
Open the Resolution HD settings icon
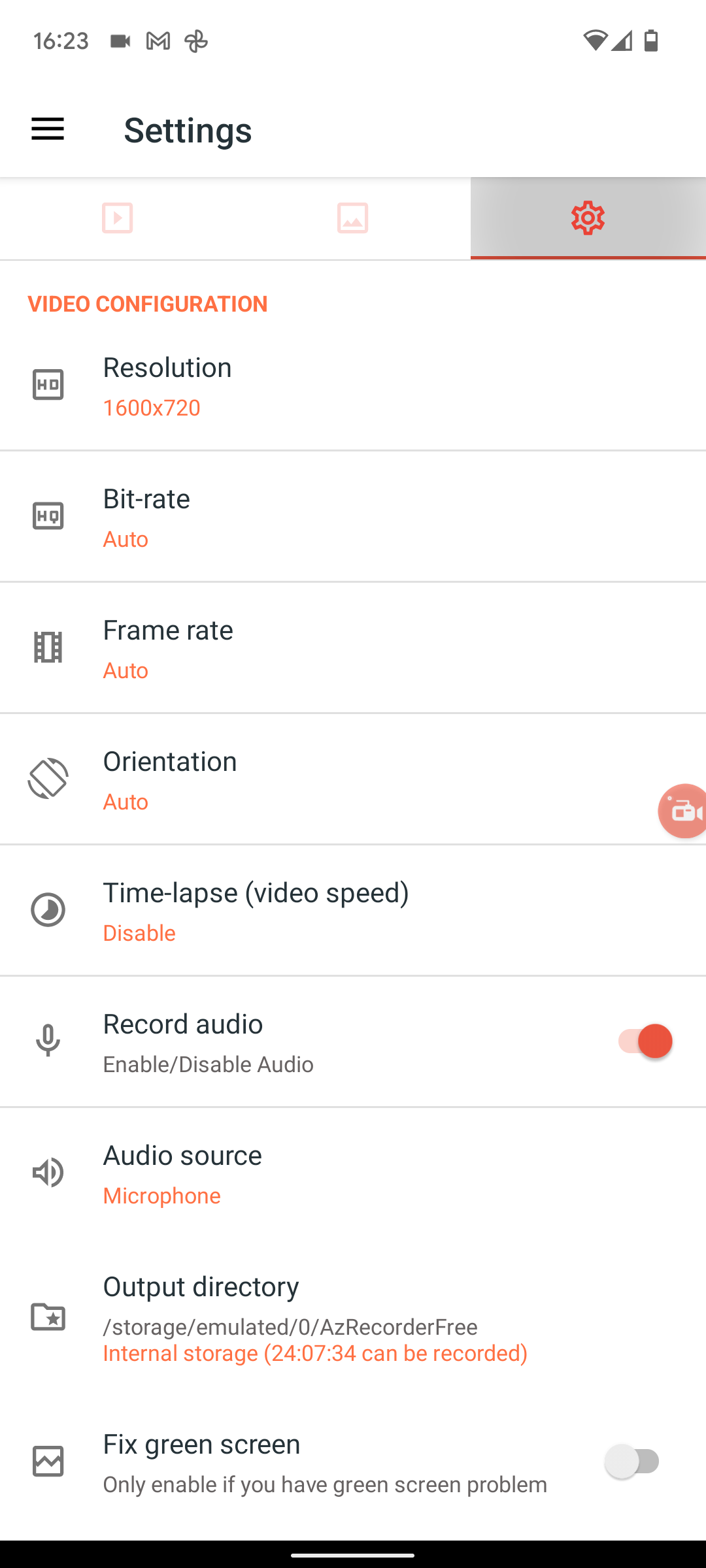point(48,385)
